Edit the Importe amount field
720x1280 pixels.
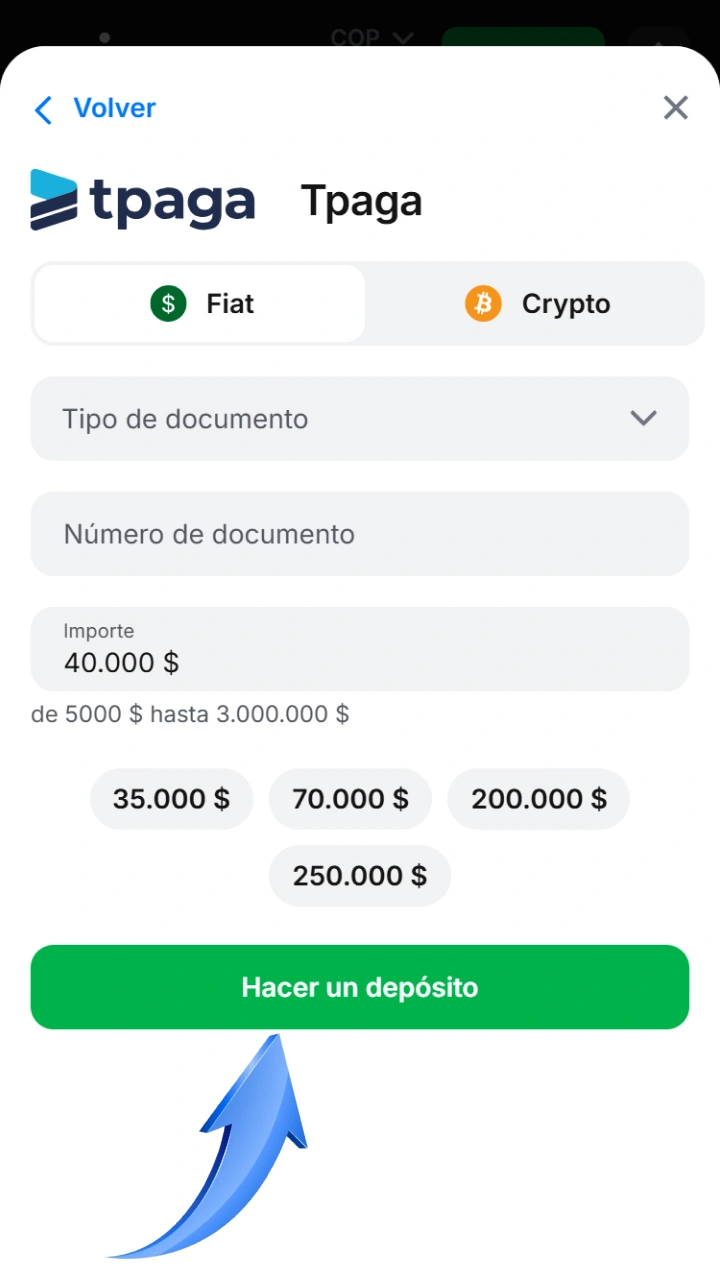[x=360, y=649]
